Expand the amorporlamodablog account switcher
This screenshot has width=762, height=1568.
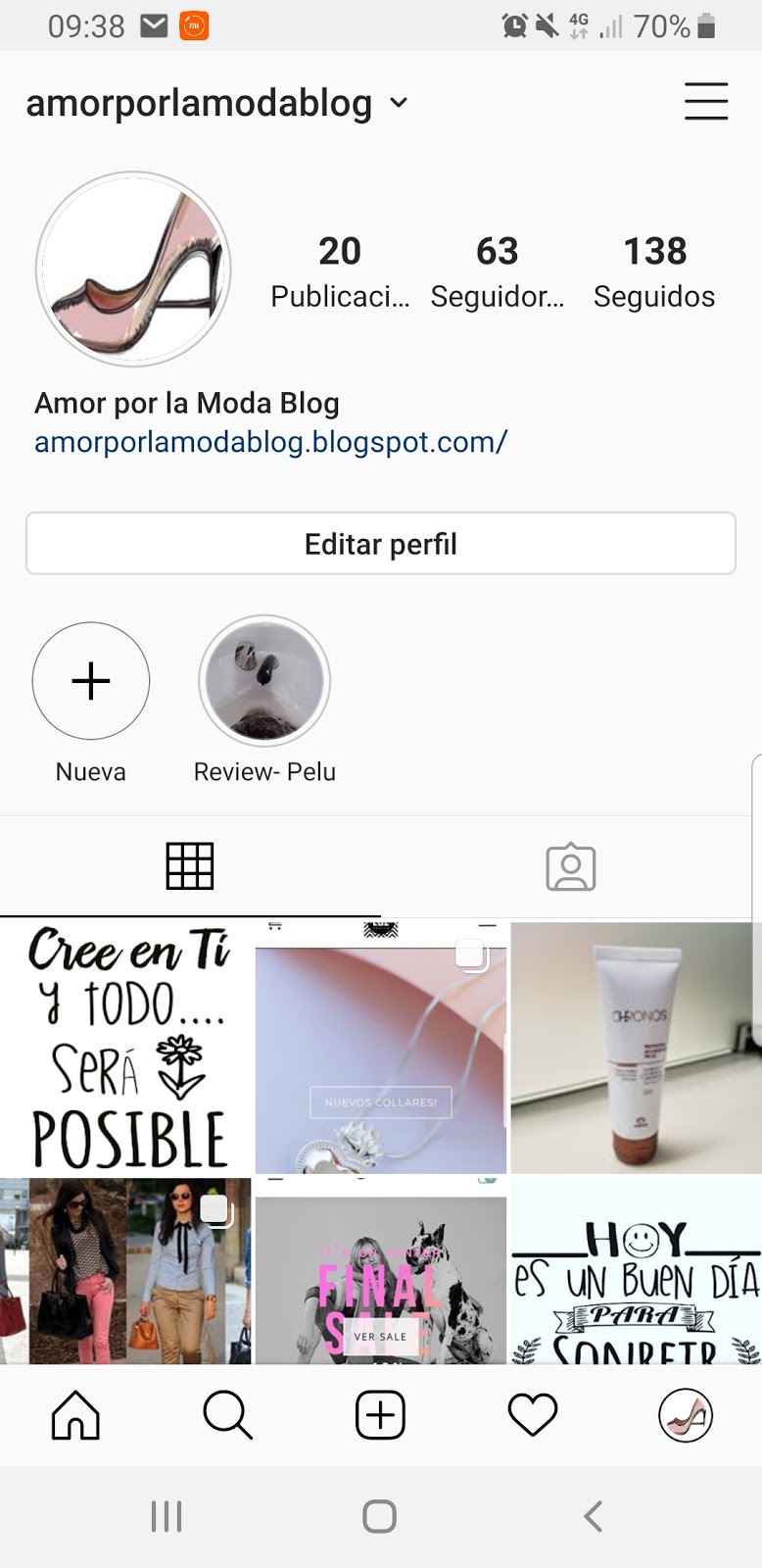[399, 103]
